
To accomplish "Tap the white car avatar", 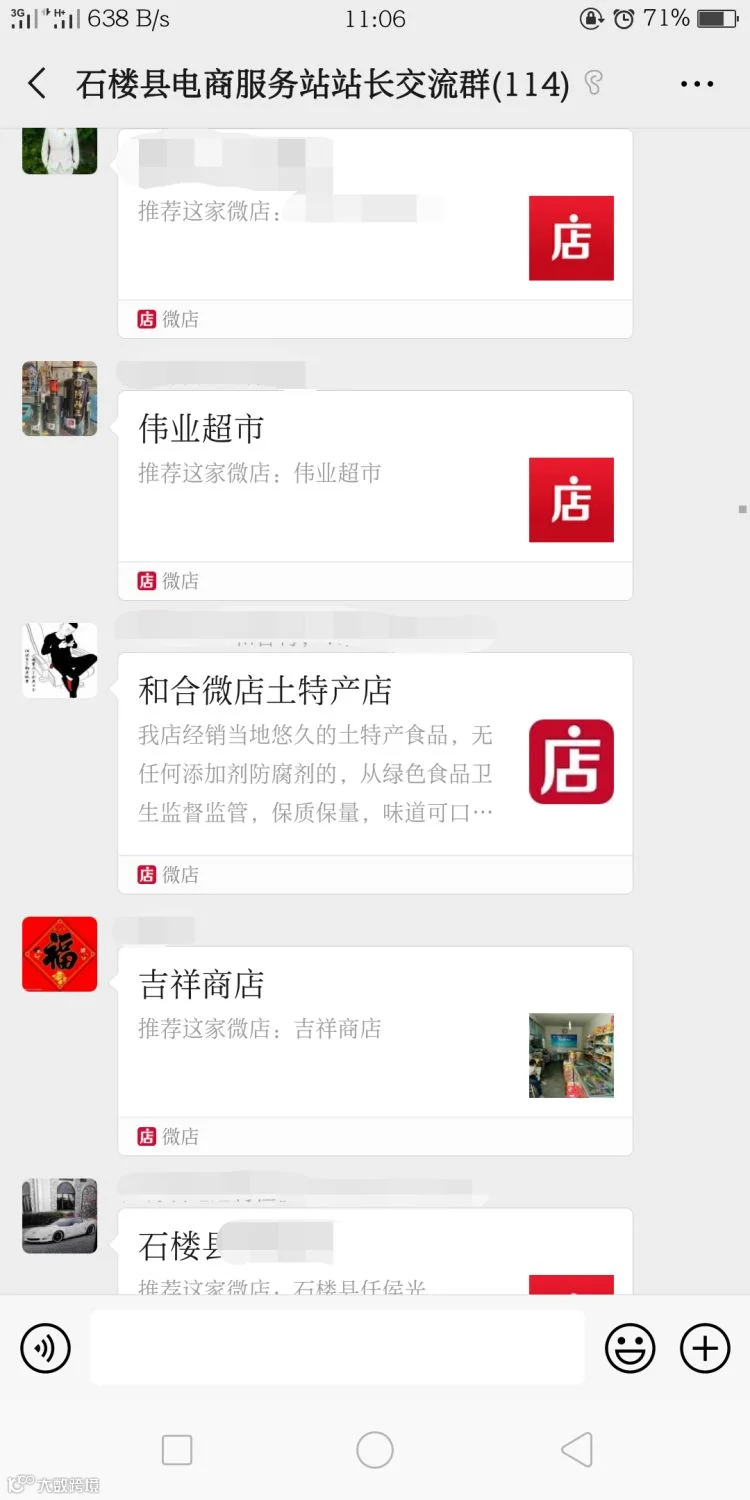I will click(x=60, y=1216).
